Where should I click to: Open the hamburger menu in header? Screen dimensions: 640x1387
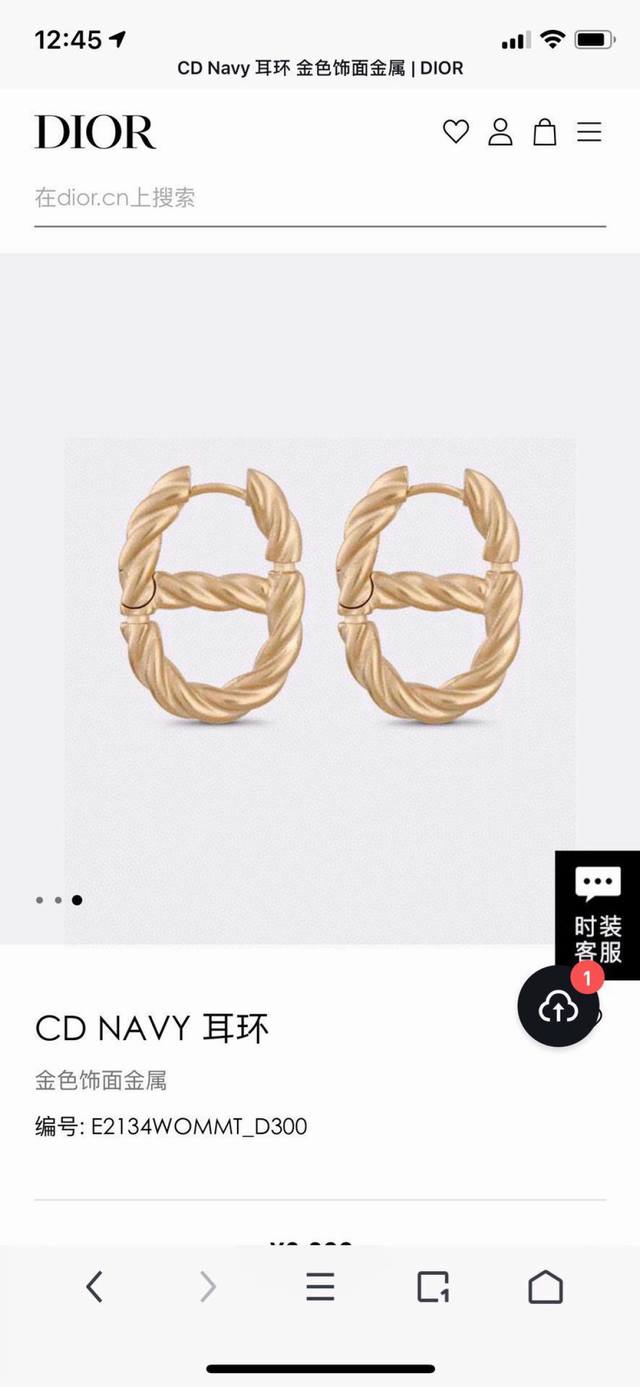590,132
